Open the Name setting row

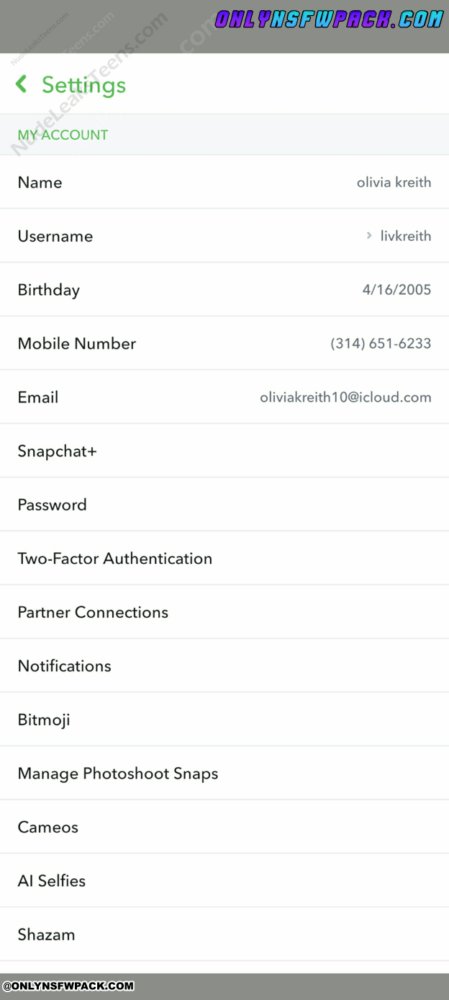click(224, 182)
